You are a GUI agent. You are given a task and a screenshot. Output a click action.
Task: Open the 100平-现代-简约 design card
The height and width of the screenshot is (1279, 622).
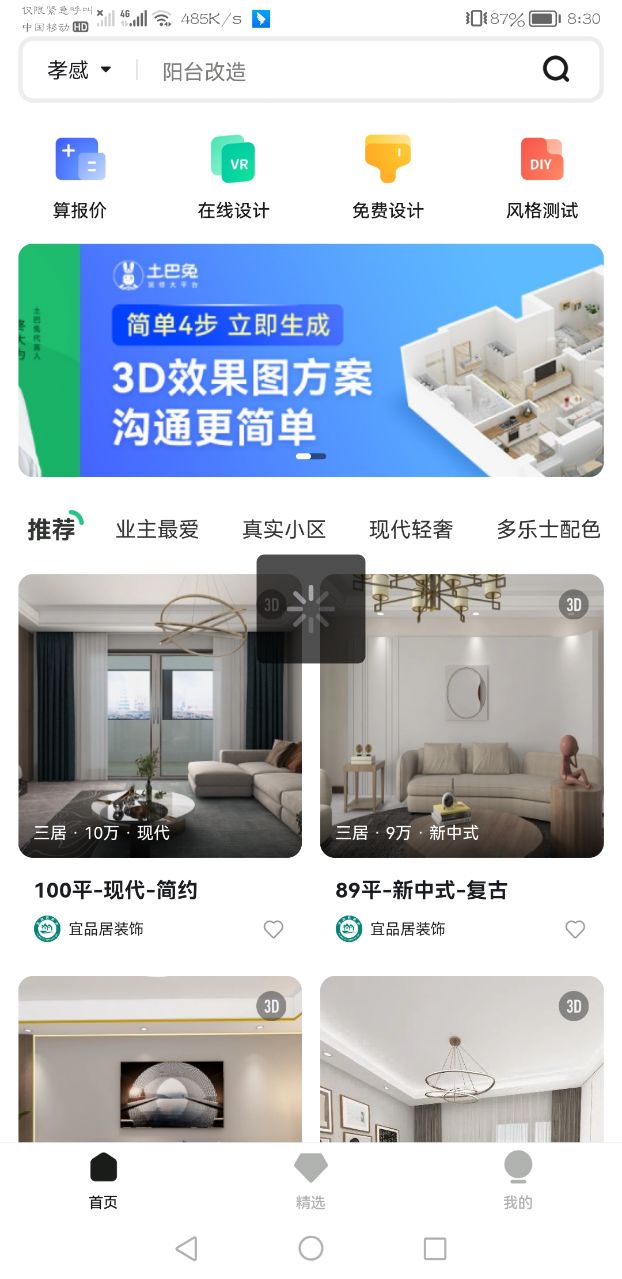point(160,716)
